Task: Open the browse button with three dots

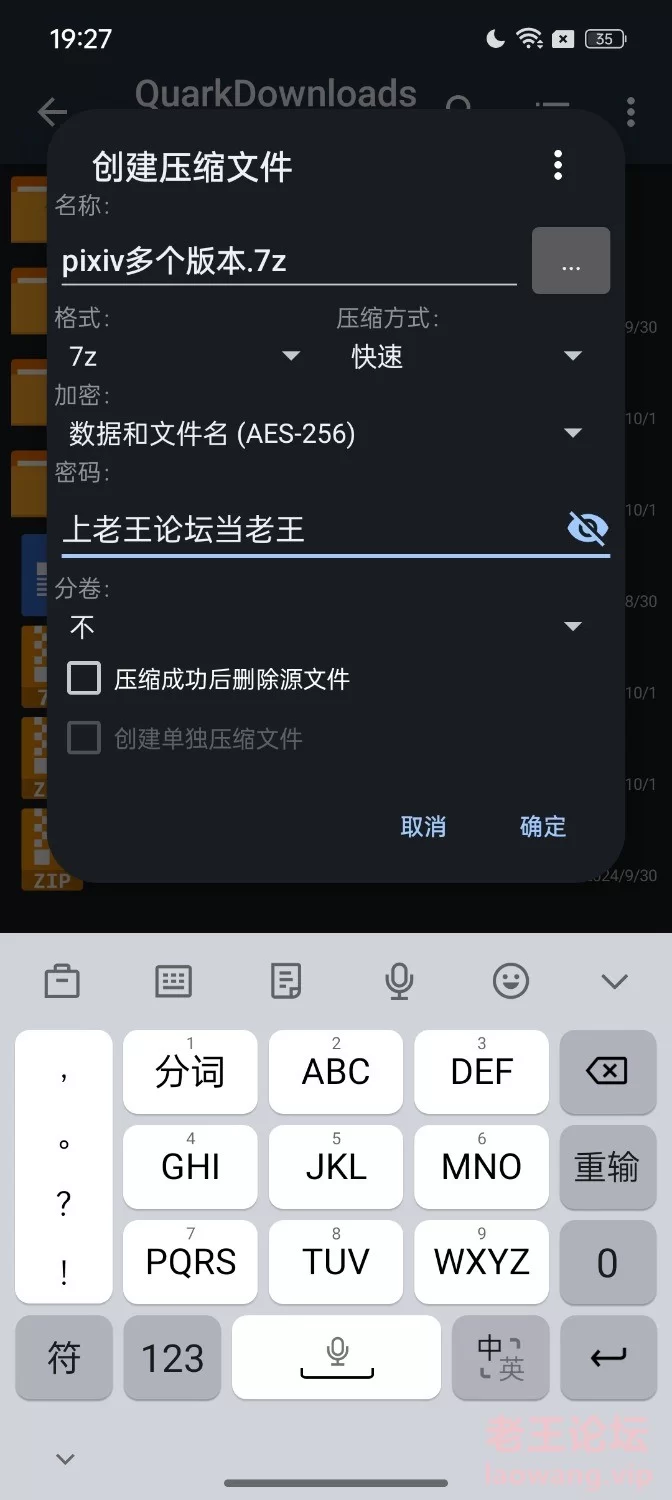Action: click(571, 261)
